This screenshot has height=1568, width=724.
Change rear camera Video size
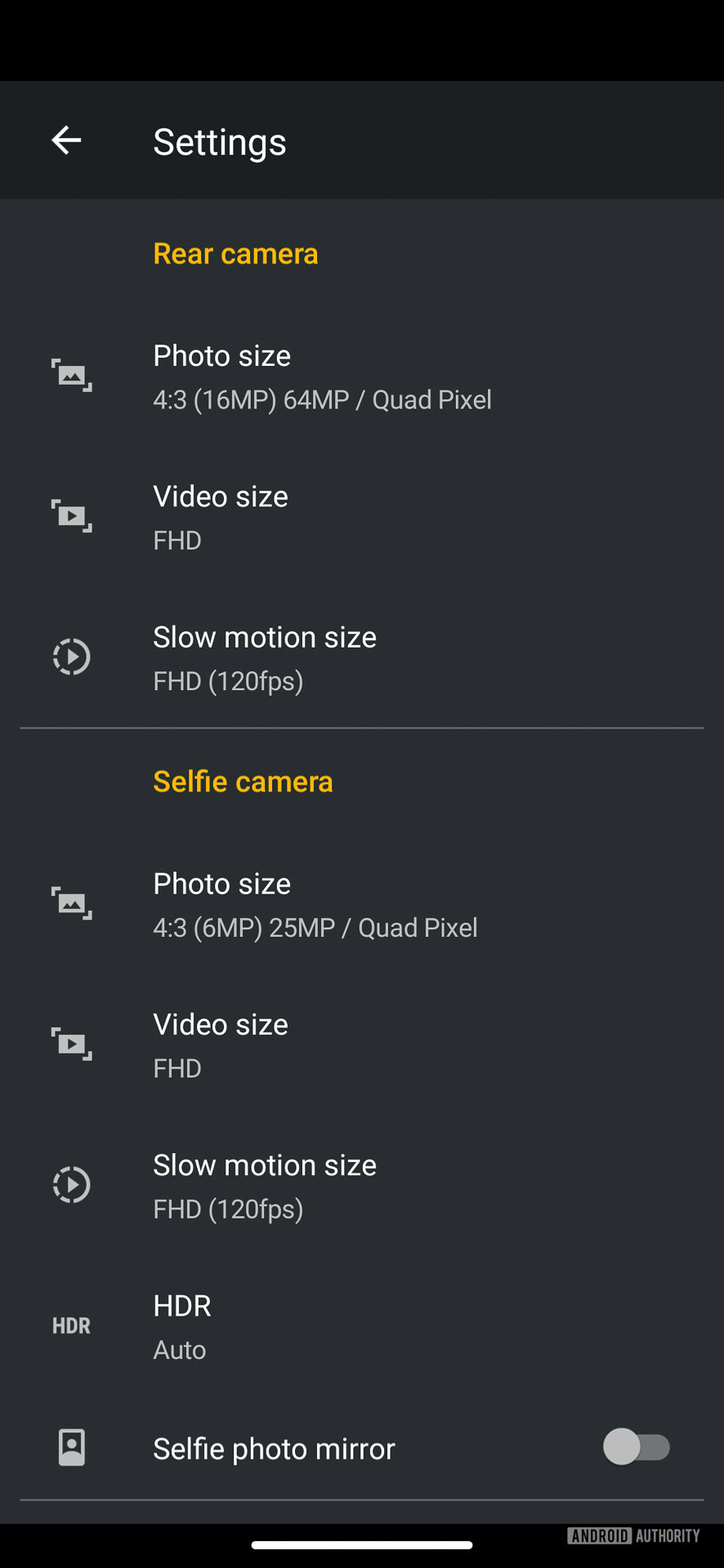[221, 518]
